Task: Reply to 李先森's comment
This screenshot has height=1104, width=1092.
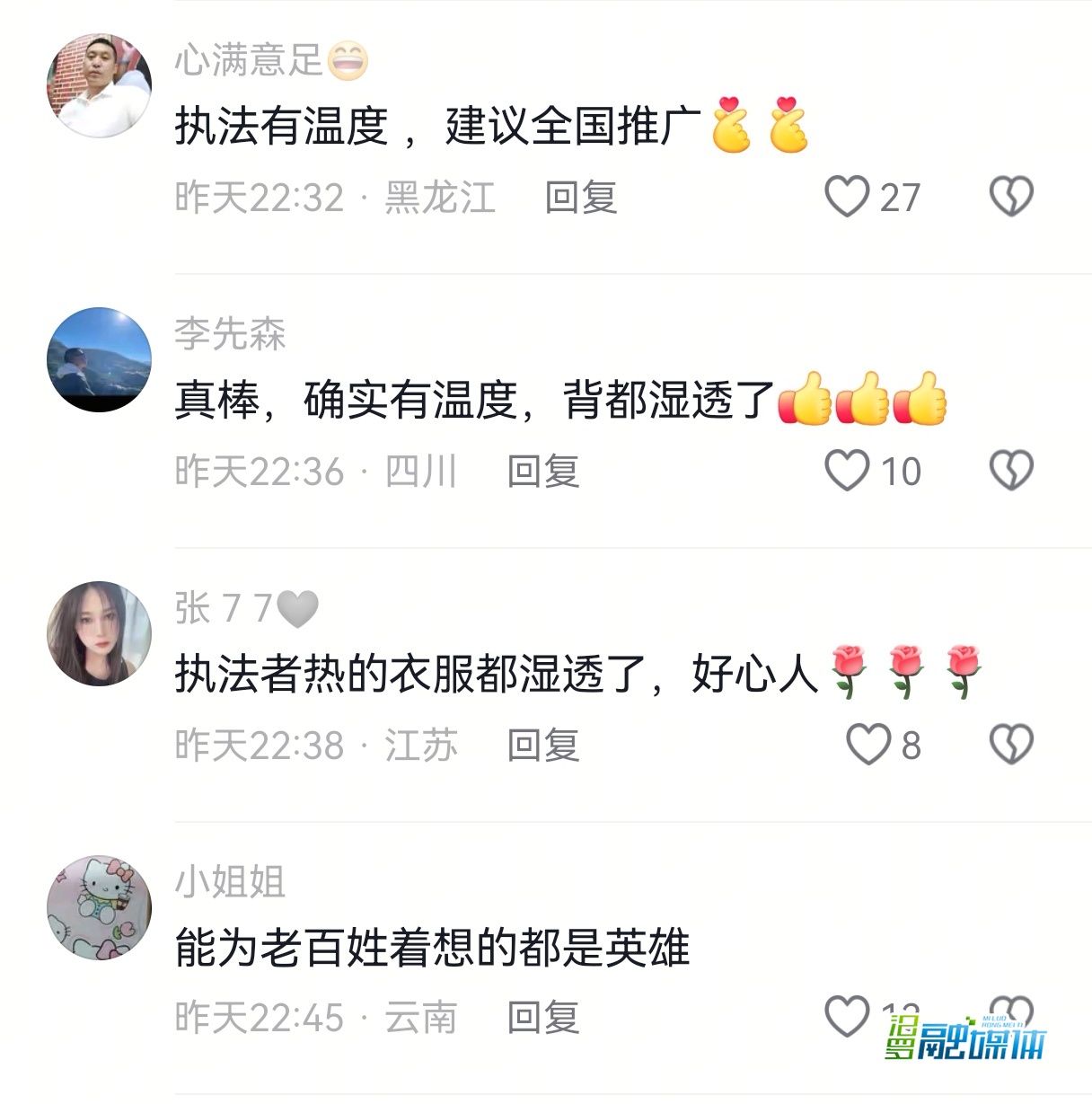Action: tap(543, 472)
